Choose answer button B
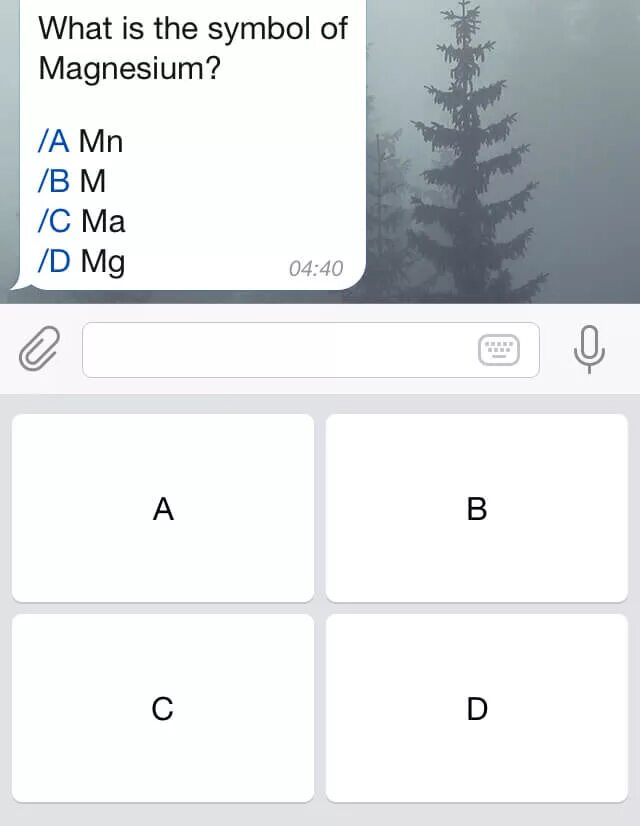Screen dimensions: 640x826 [x=477, y=509]
